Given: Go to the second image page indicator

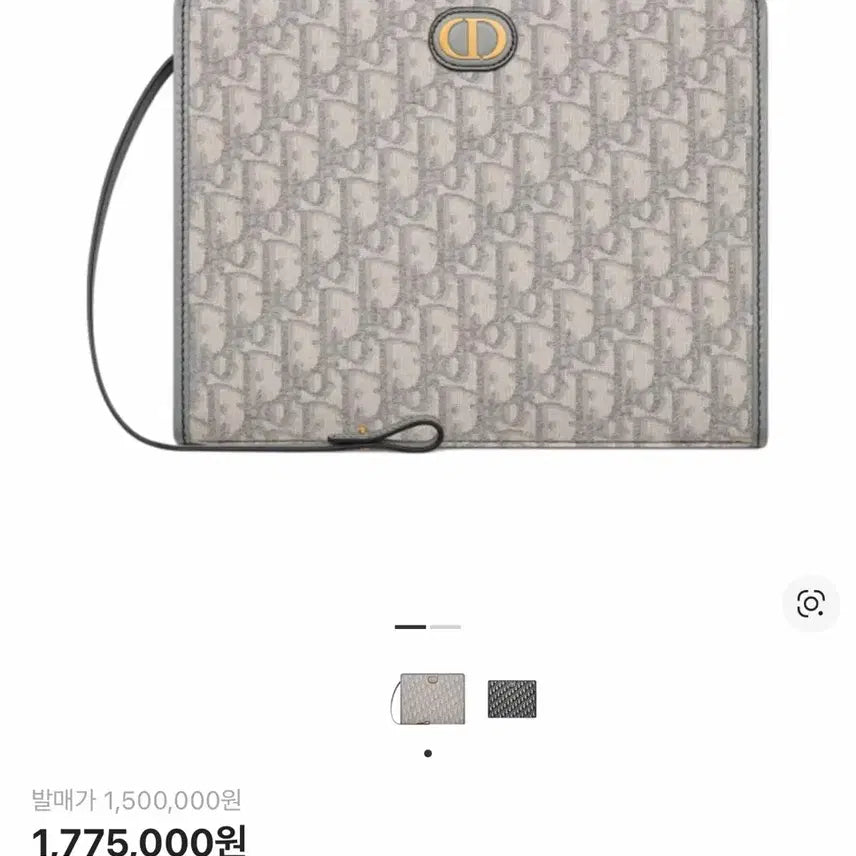Looking at the screenshot, I should pos(446,627).
